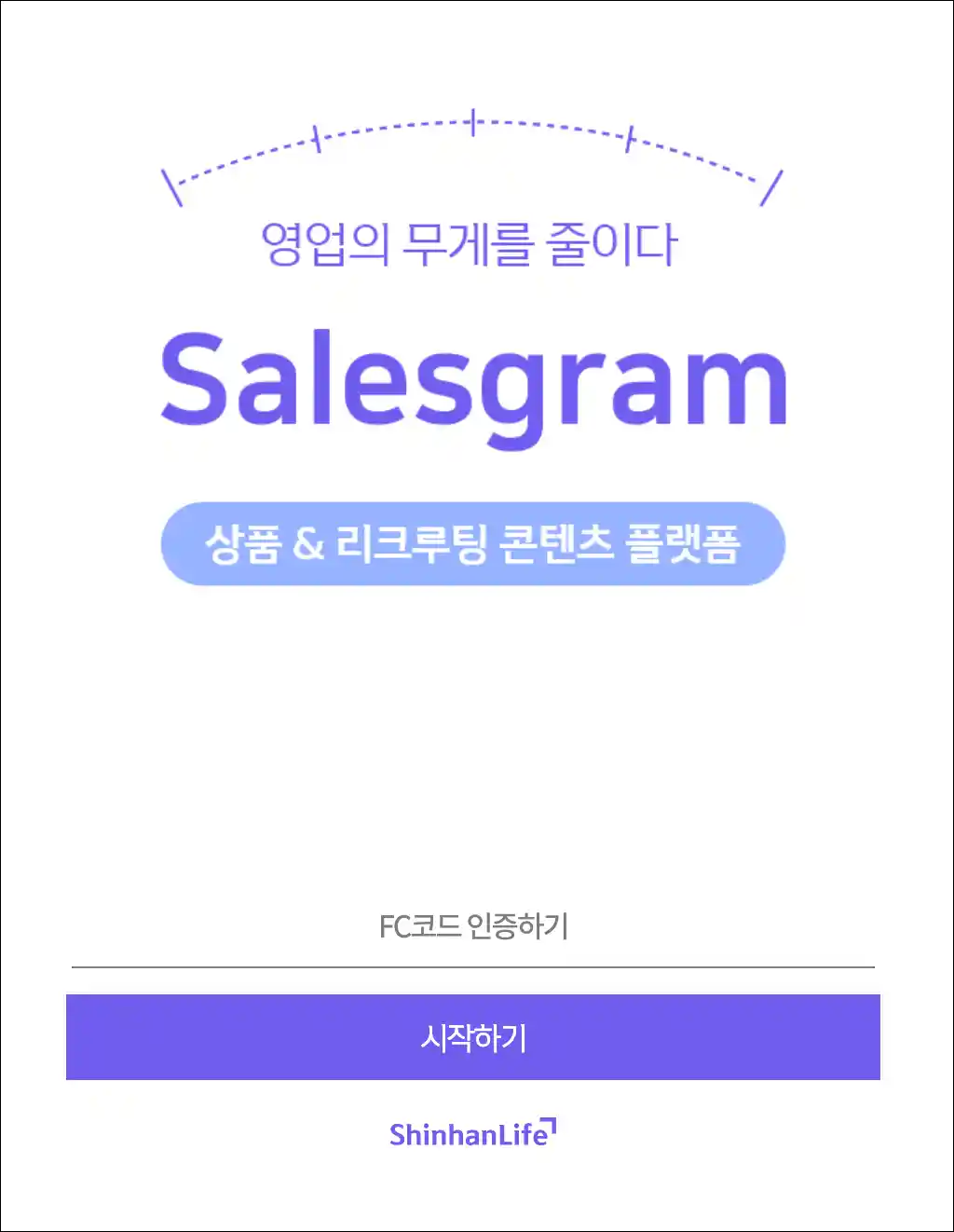Screen dimensions: 954x1232
Task: Tap the FC코드 인증하기 input field
Action: pos(473,927)
